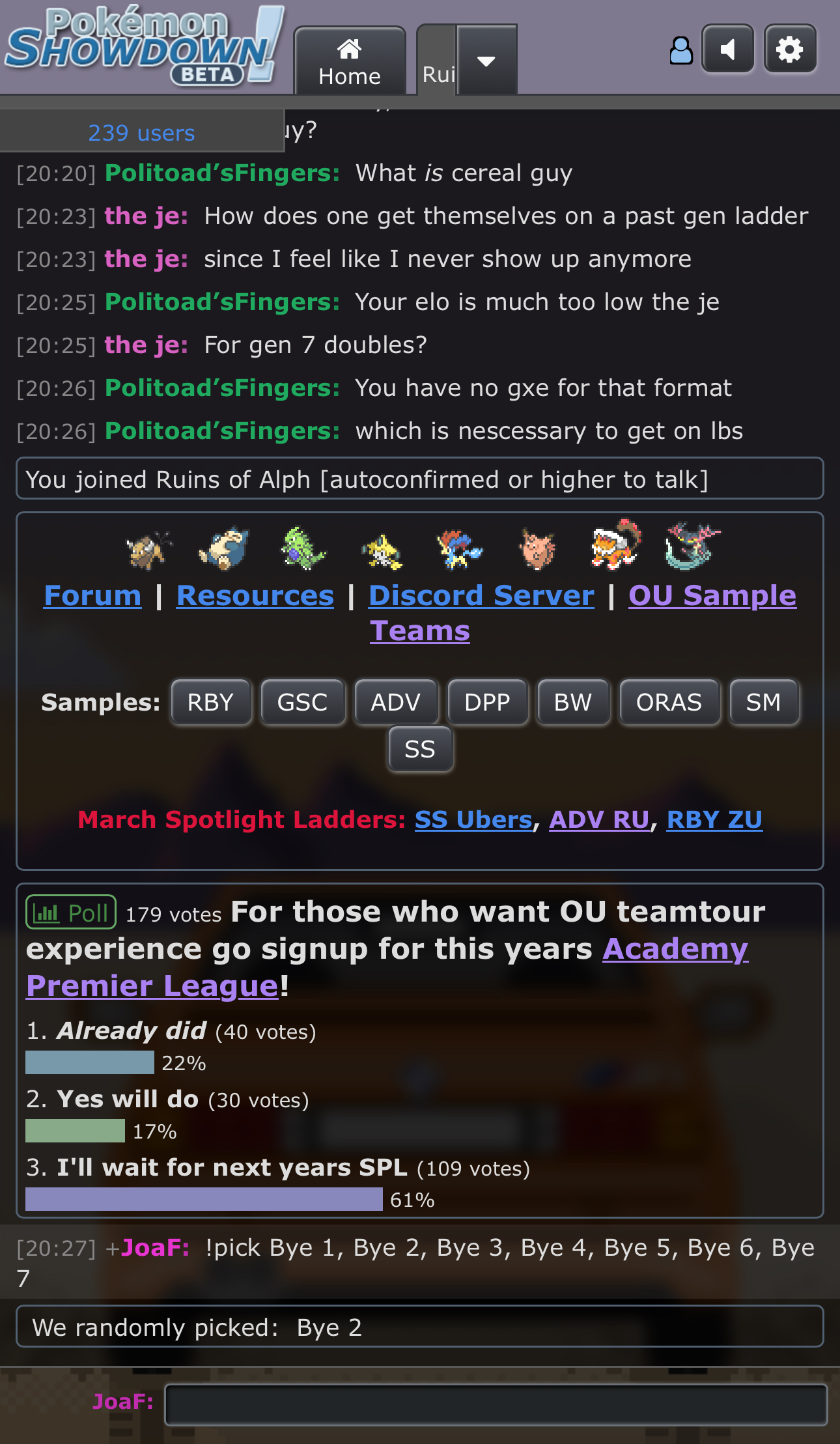Open the SS Ubers spotlight ladder
Image resolution: width=840 pixels, height=1444 pixels.
[x=473, y=819]
